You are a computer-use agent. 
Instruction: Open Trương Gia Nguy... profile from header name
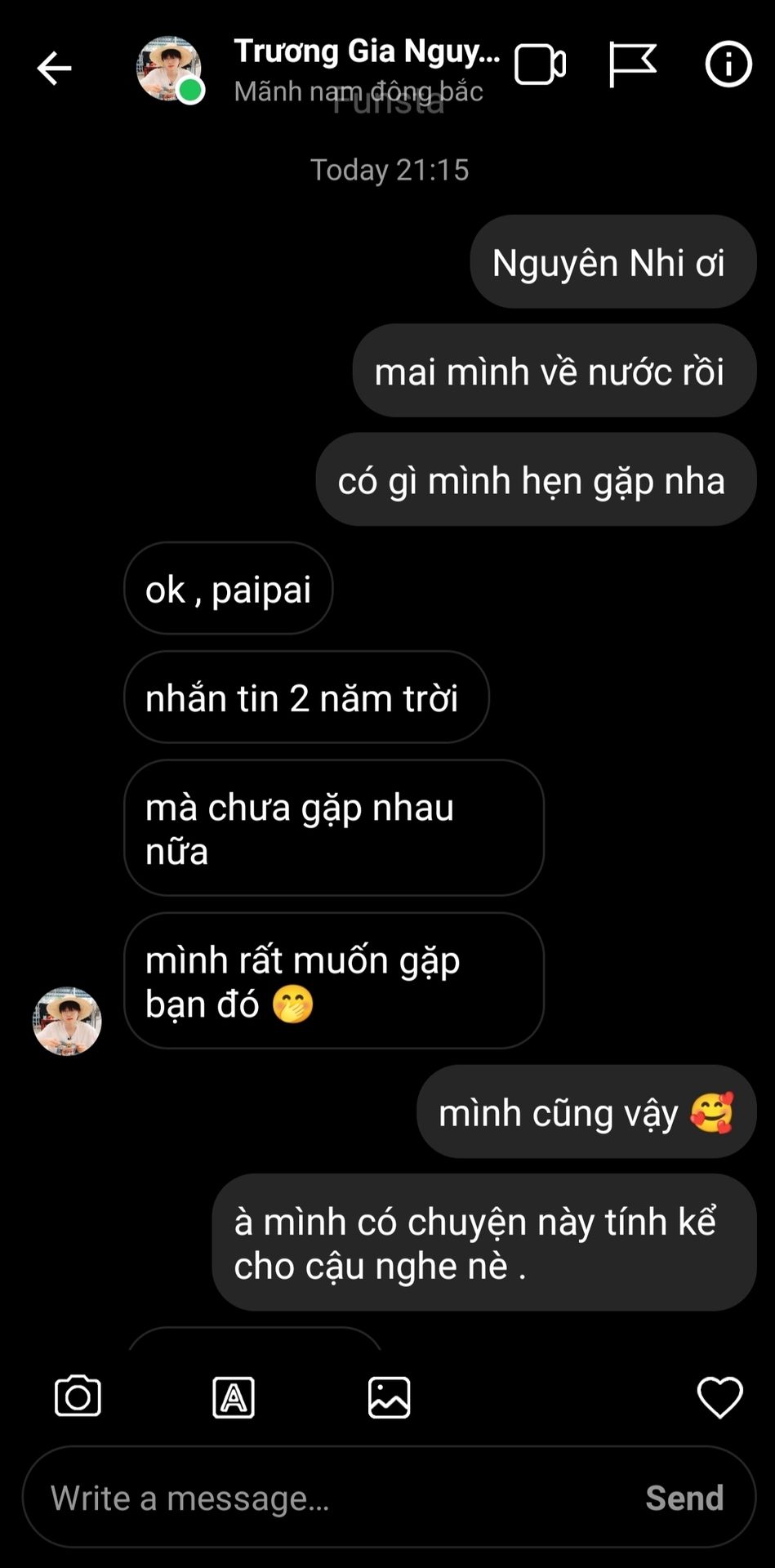[367, 51]
